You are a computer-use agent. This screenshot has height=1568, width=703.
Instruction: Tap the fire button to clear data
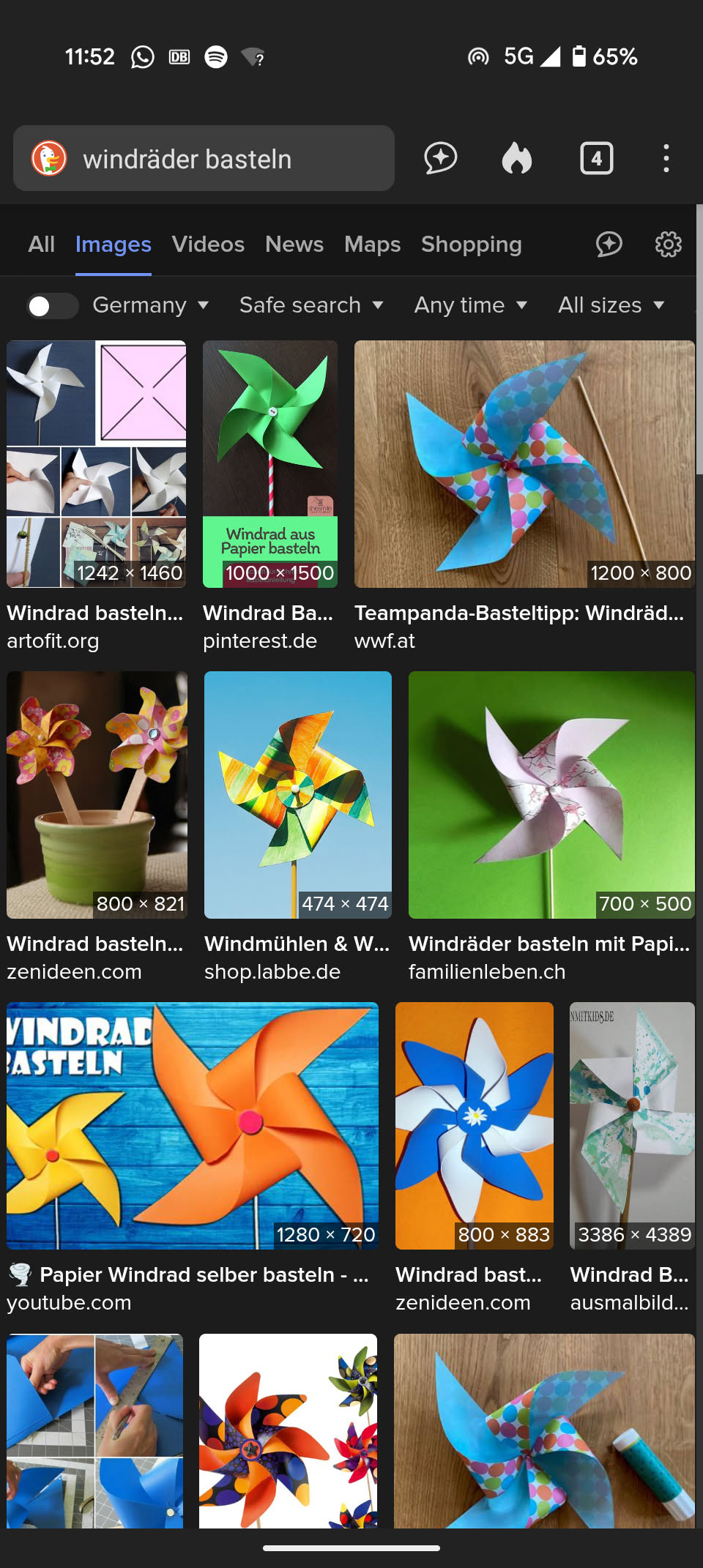coord(517,159)
